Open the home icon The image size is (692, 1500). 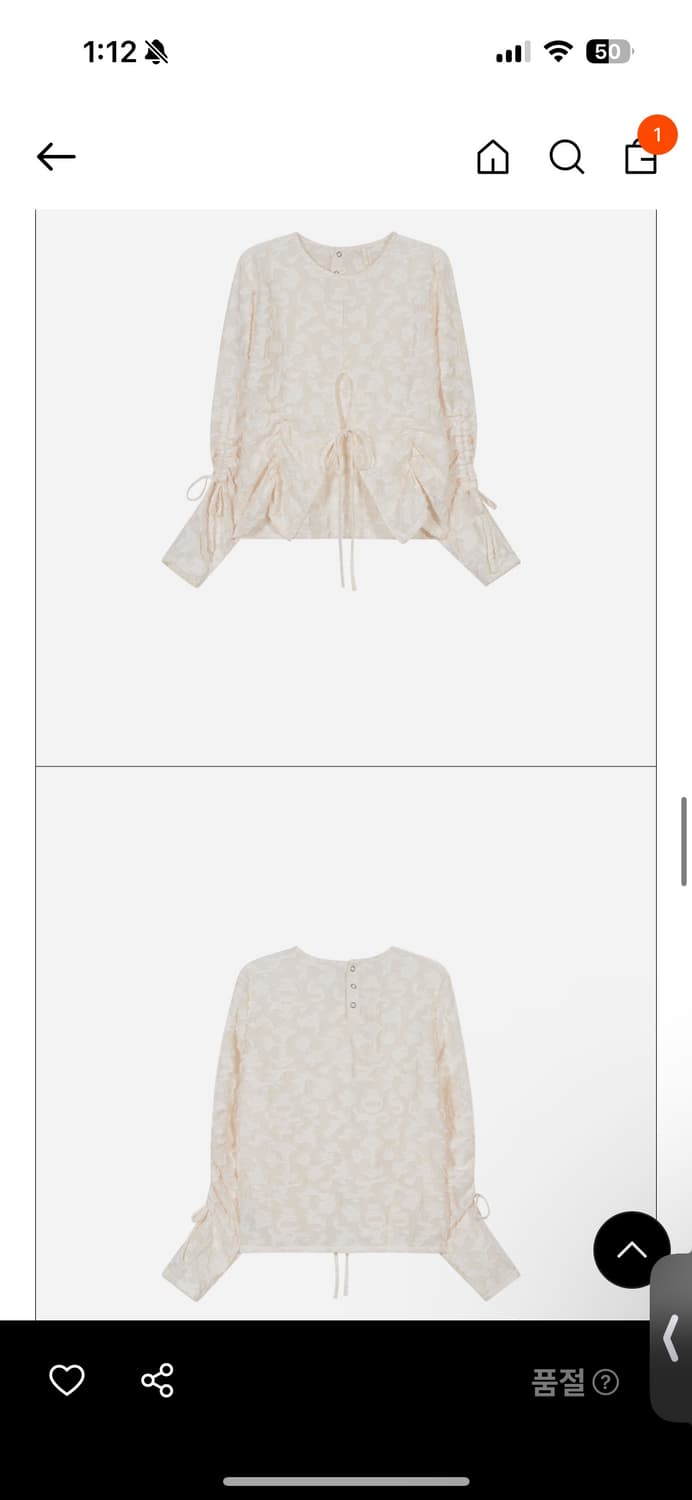tap(492, 157)
